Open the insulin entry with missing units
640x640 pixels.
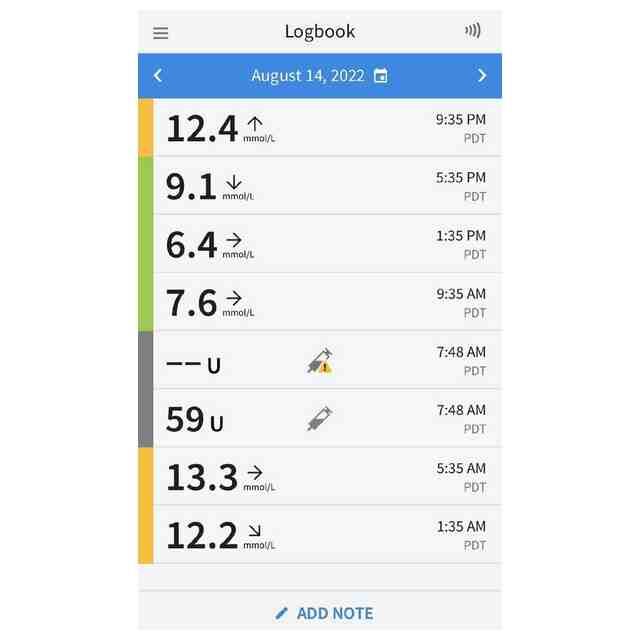click(320, 360)
